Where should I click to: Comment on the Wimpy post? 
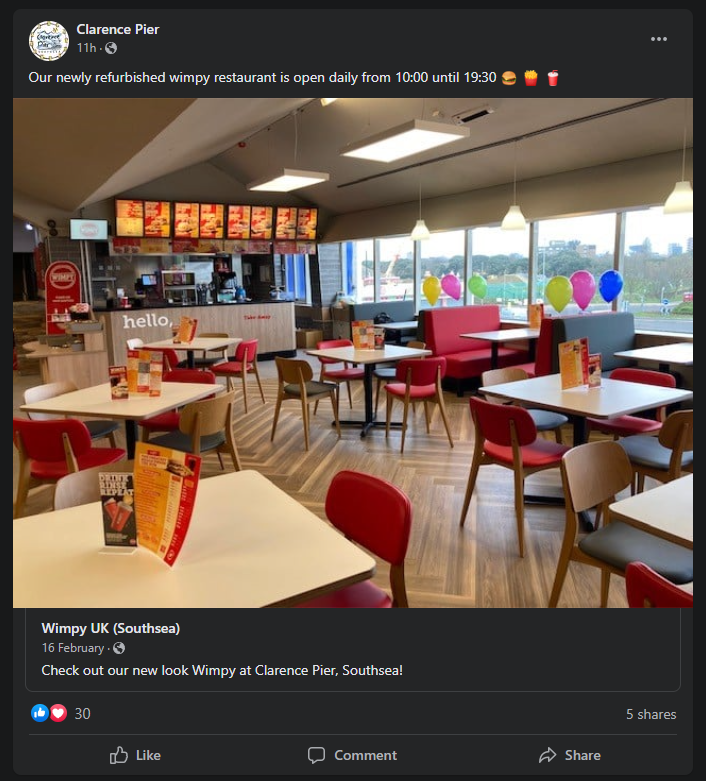(x=352, y=755)
